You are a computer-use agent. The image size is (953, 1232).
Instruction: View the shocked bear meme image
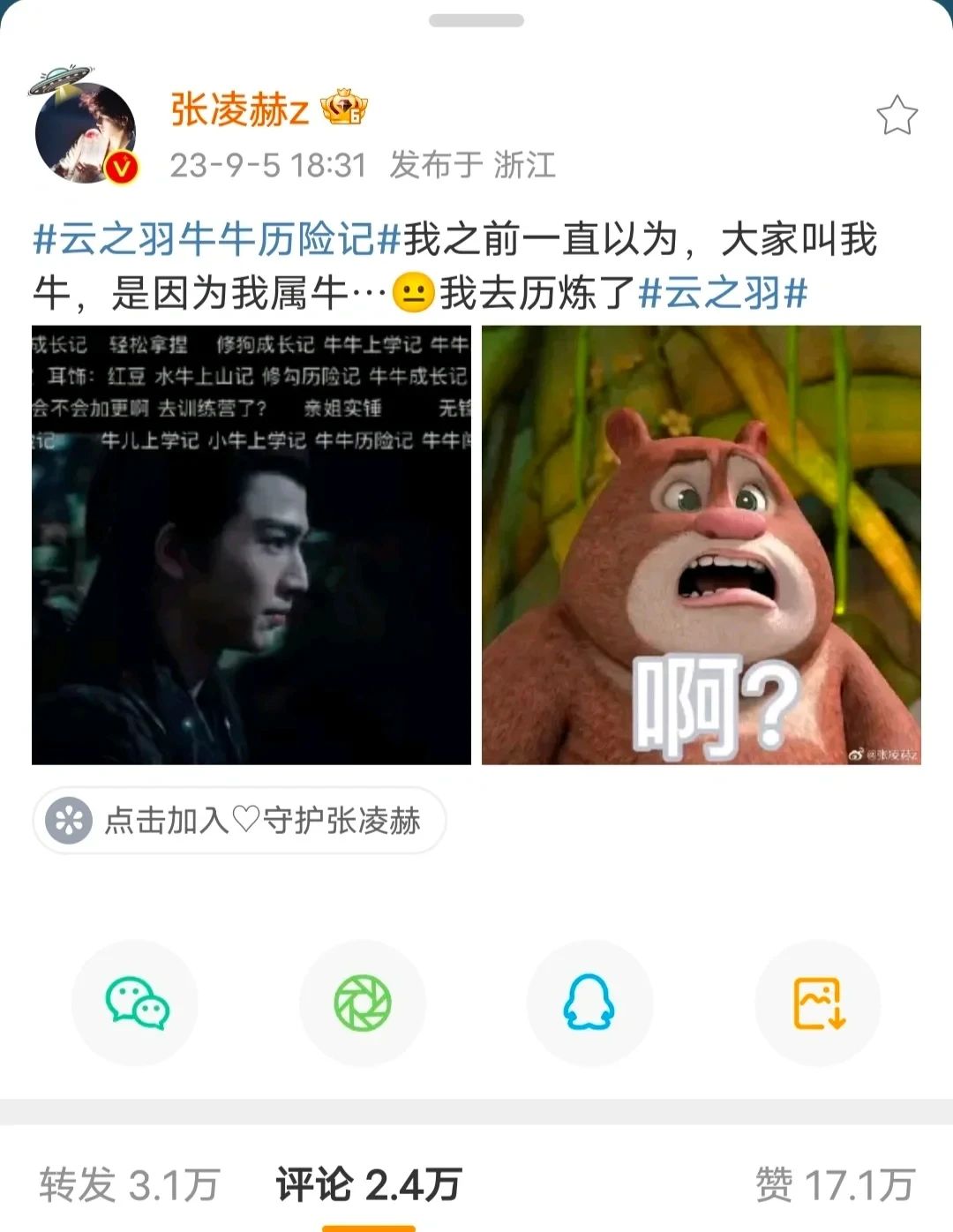tap(702, 545)
